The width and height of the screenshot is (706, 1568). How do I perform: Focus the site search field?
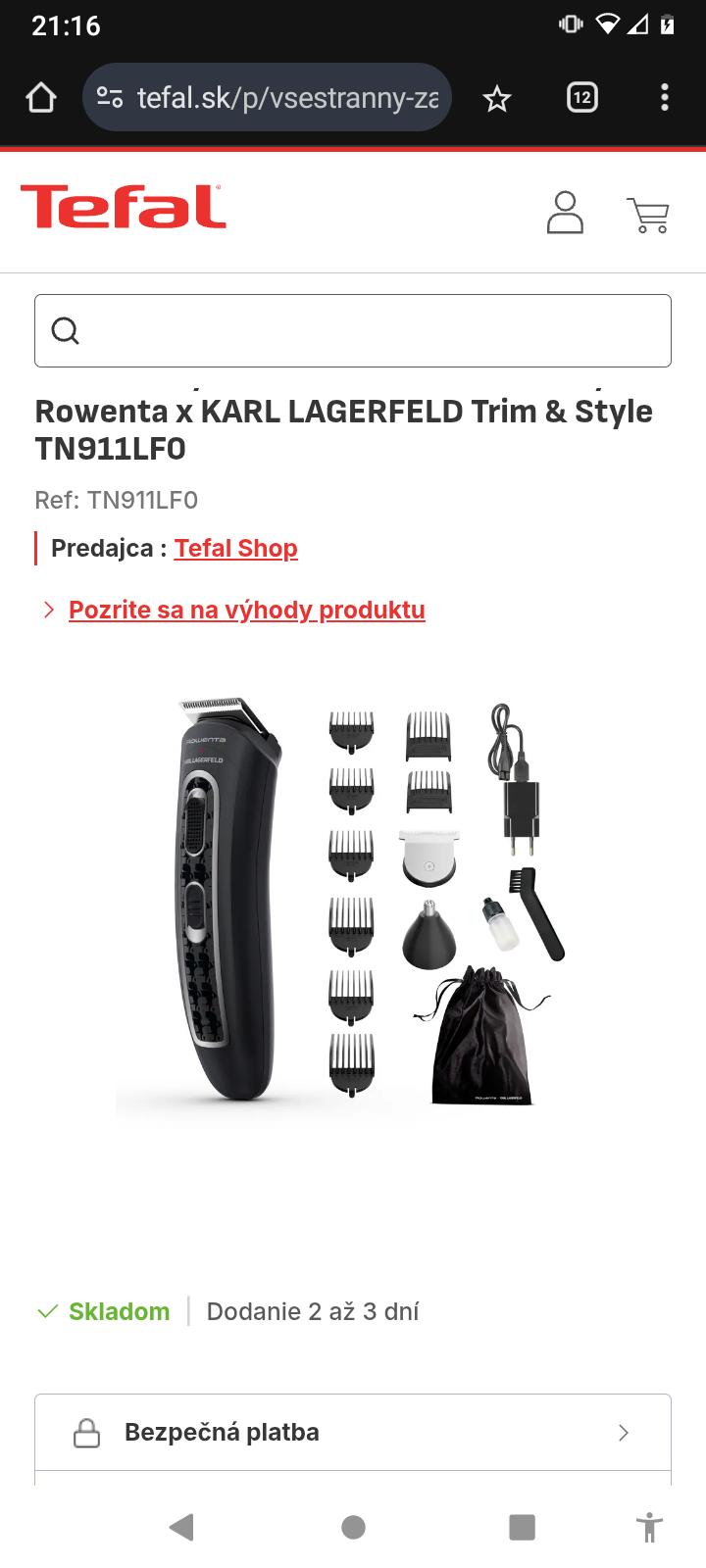tap(373, 331)
